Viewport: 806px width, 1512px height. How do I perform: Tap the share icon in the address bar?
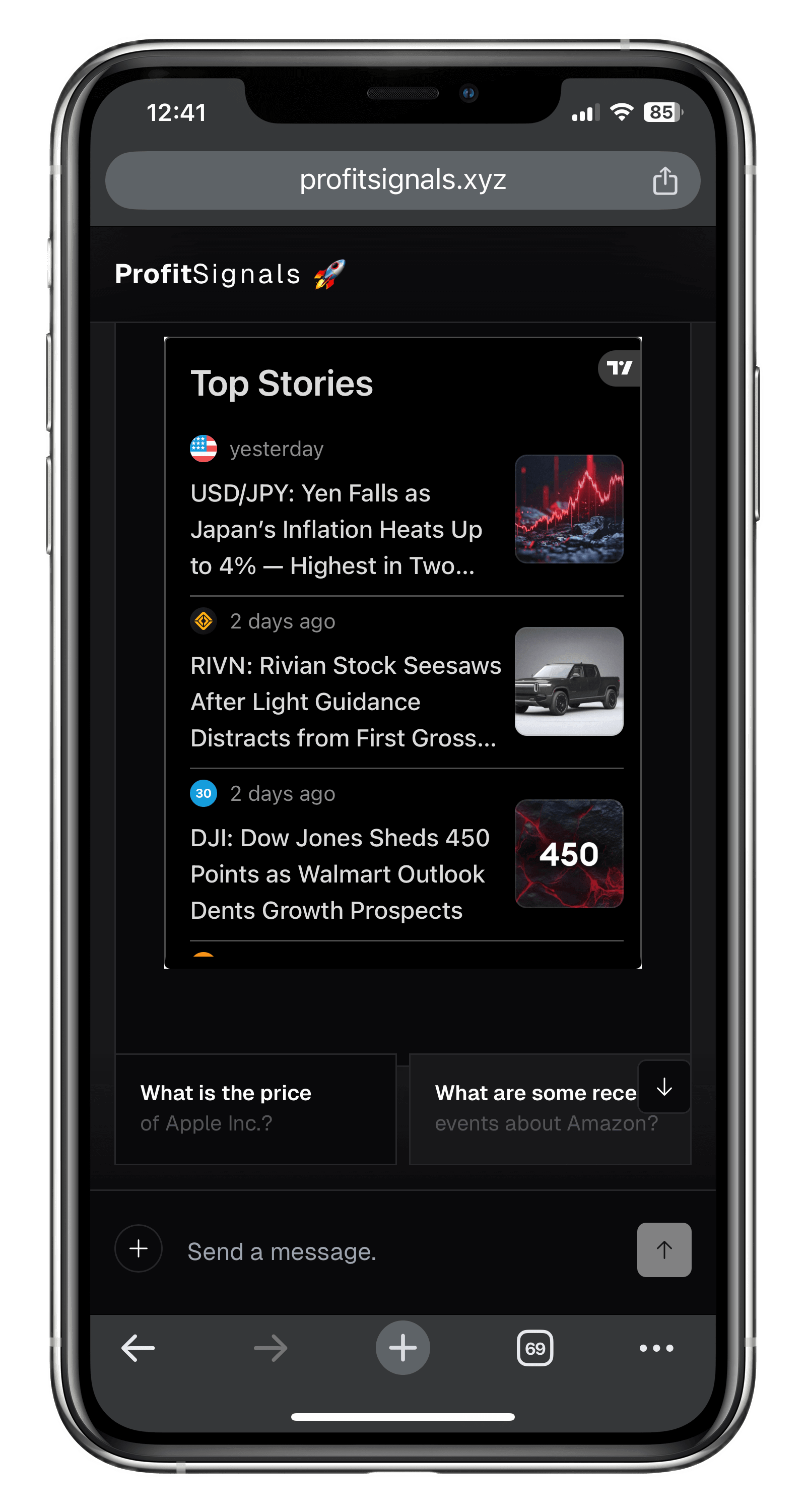[x=664, y=180]
